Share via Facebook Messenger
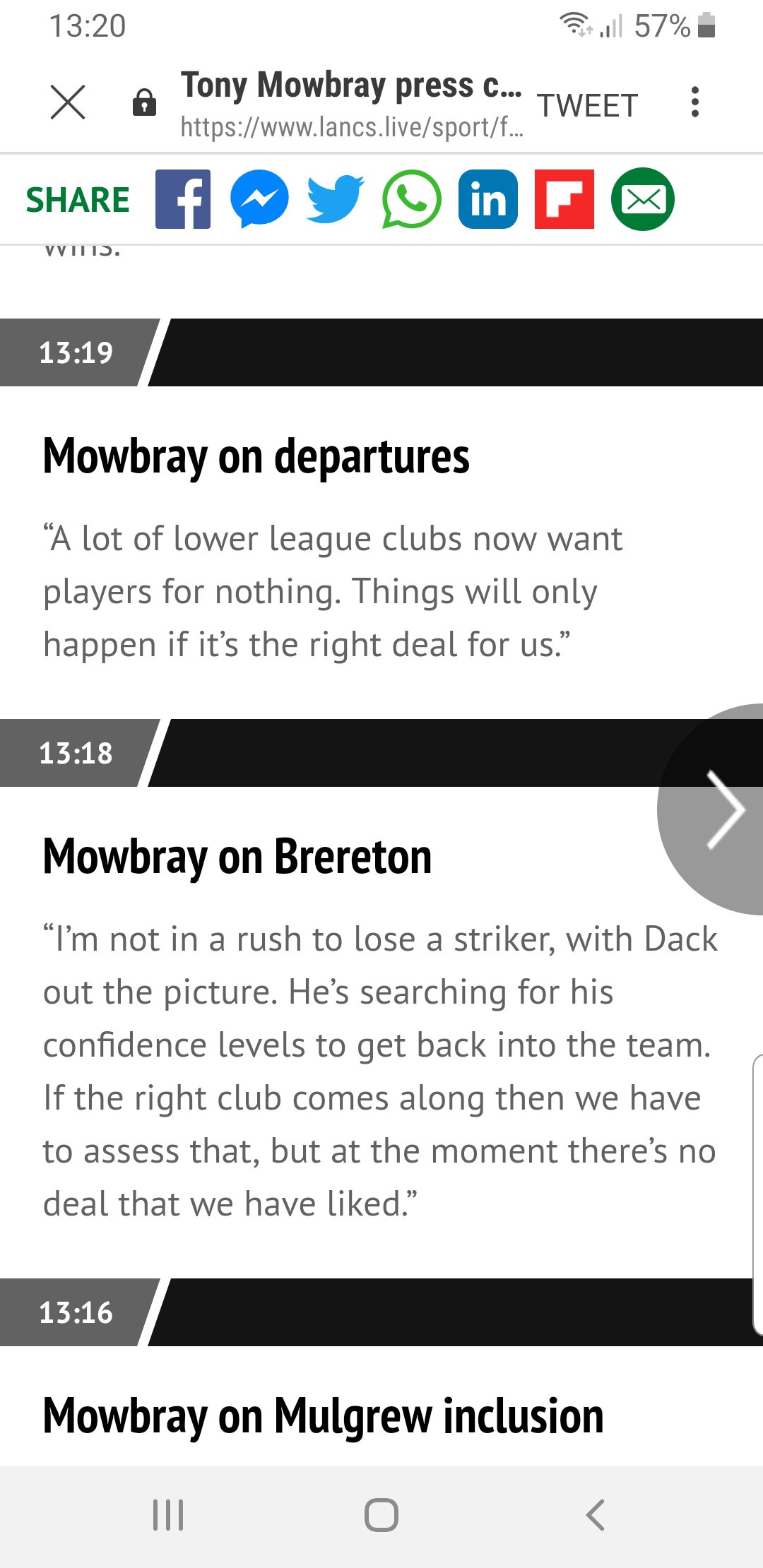763x1568 pixels. (x=259, y=199)
